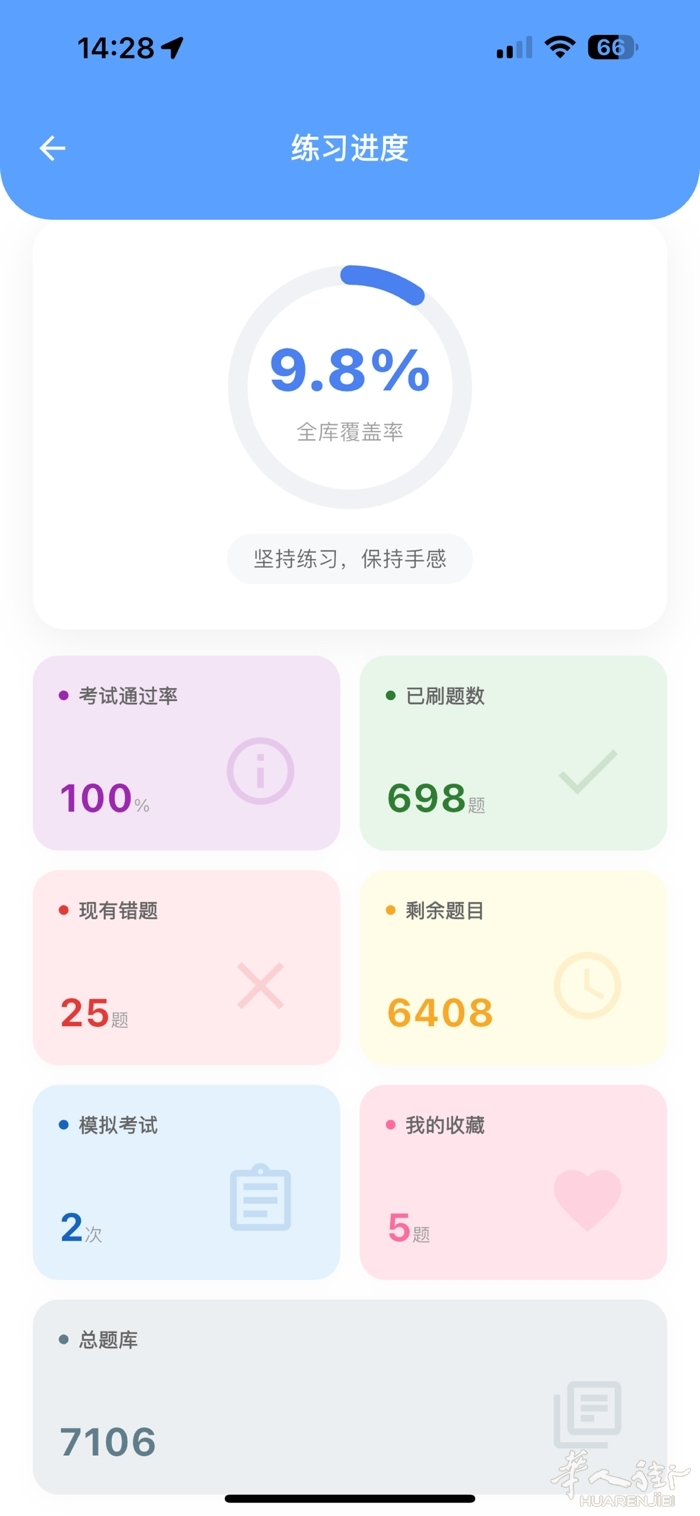Open the 考试通过率 card
The height and width of the screenshot is (1516, 700).
tap(186, 753)
